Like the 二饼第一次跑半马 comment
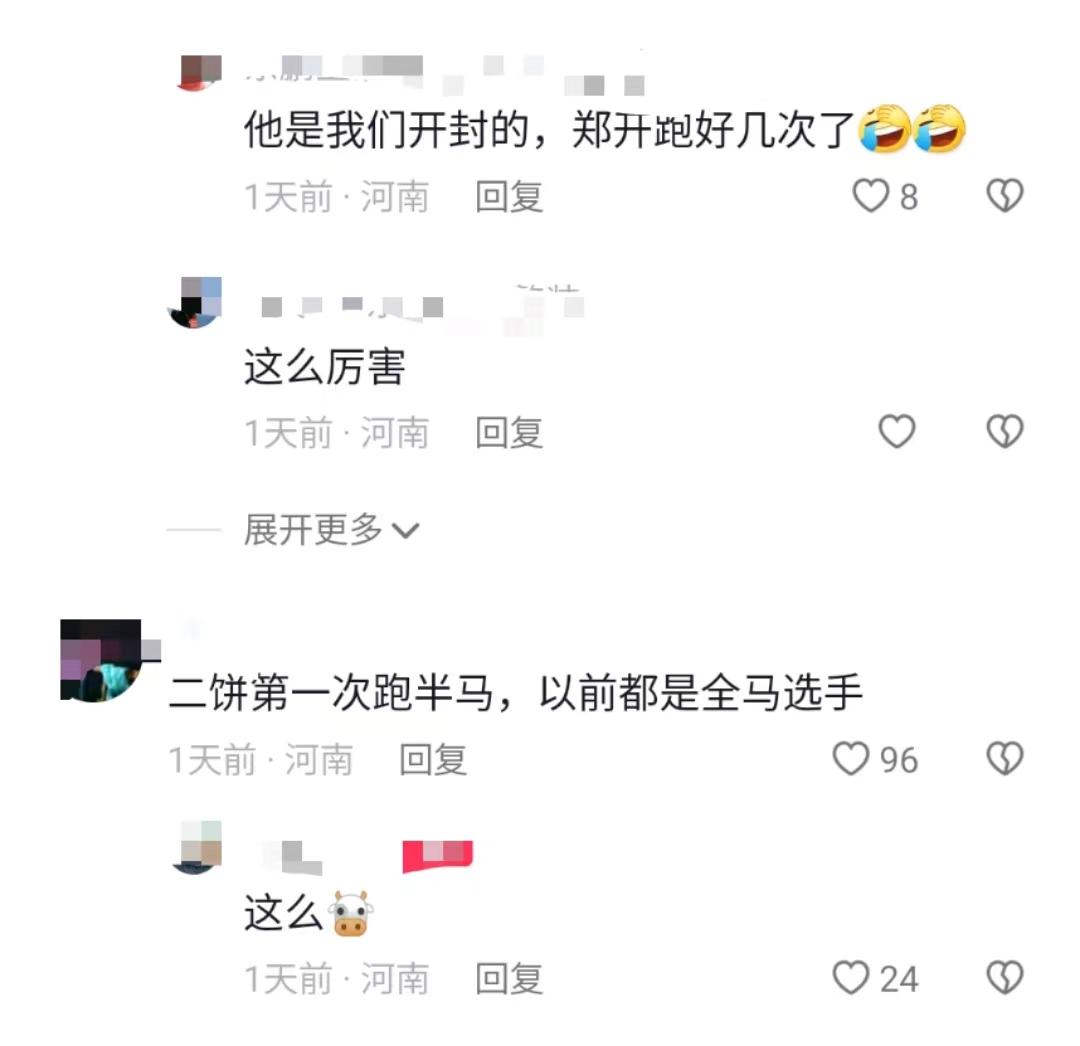 click(852, 760)
